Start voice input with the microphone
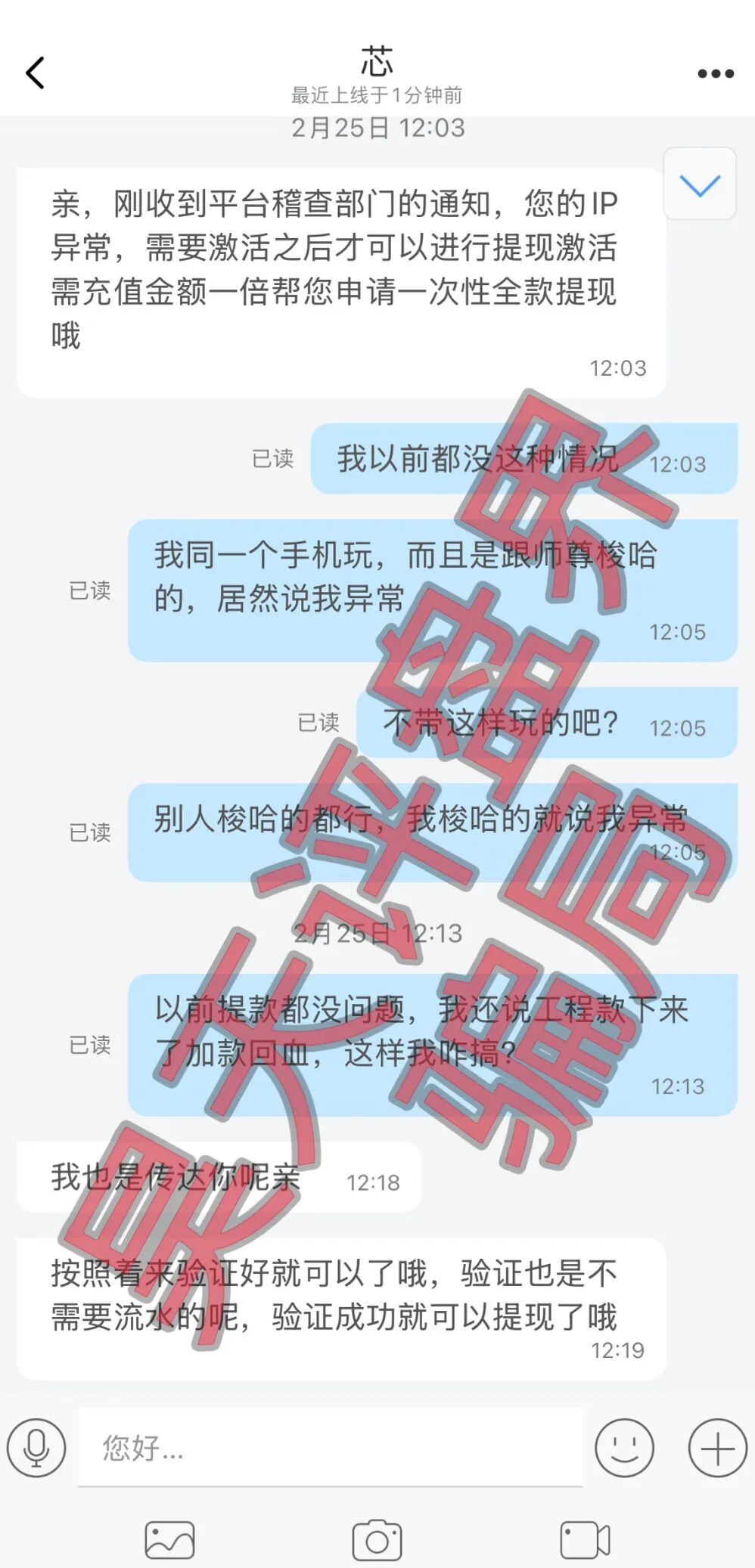The width and height of the screenshot is (755, 1568). pyautogui.click(x=36, y=1449)
